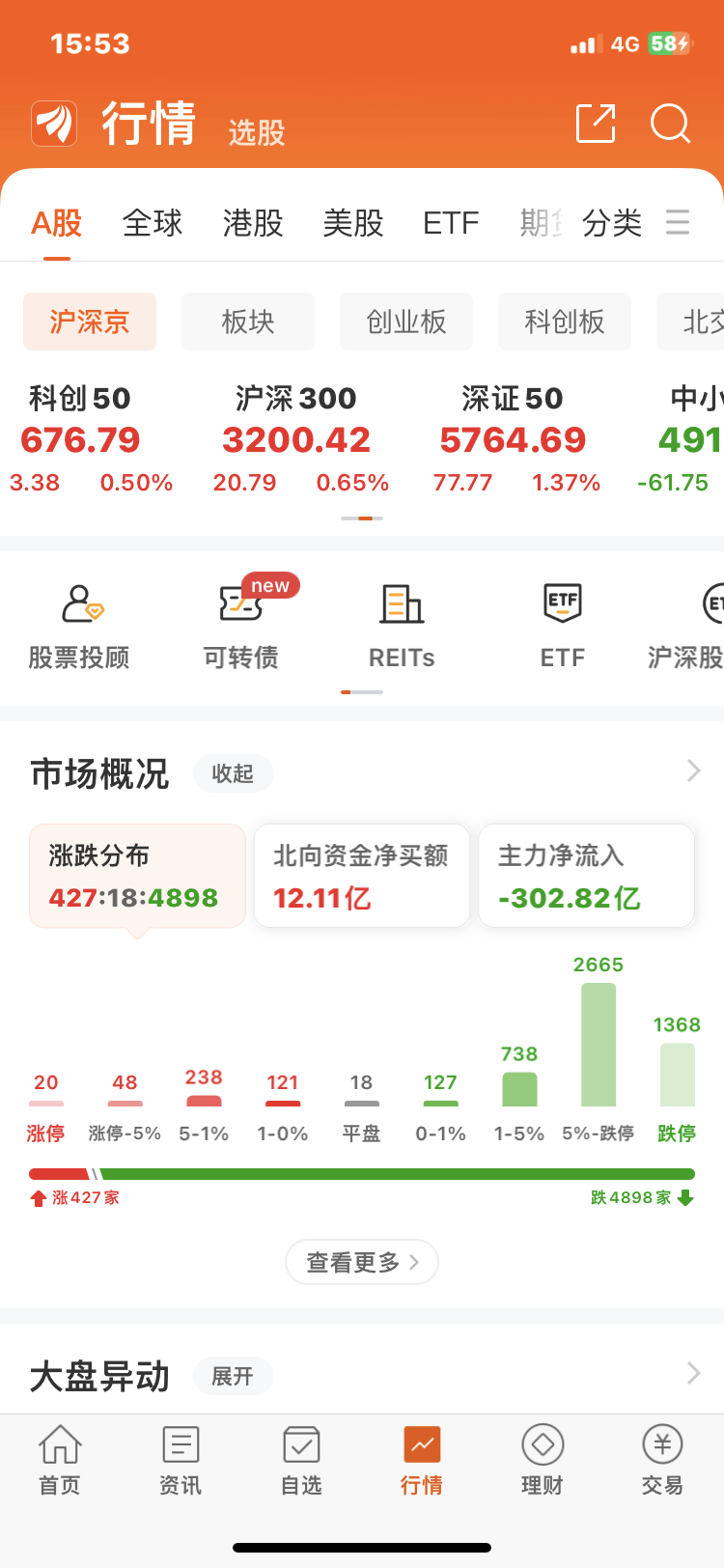Choose the 创业板 chip

(x=406, y=322)
